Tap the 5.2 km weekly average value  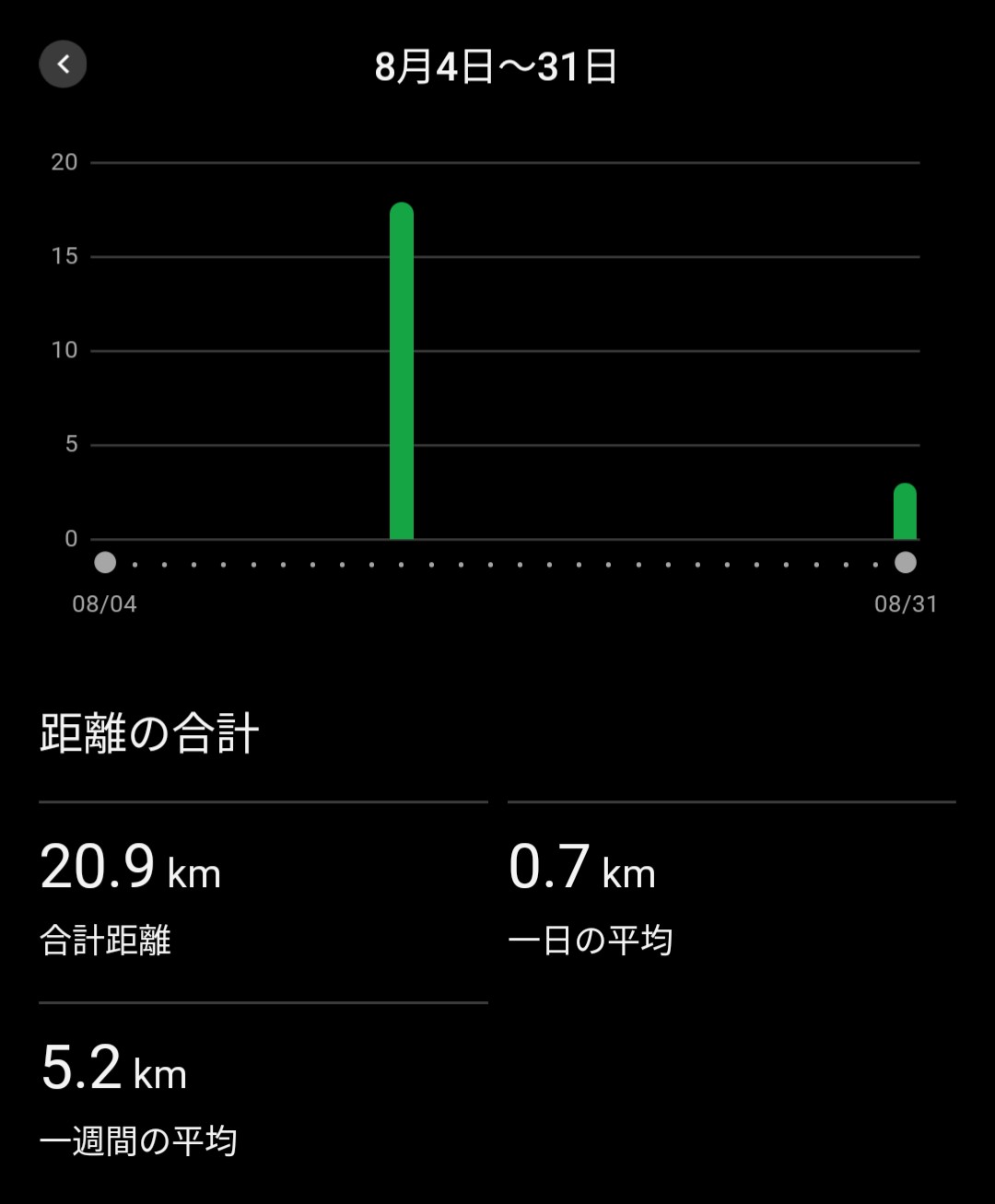pos(111,1069)
